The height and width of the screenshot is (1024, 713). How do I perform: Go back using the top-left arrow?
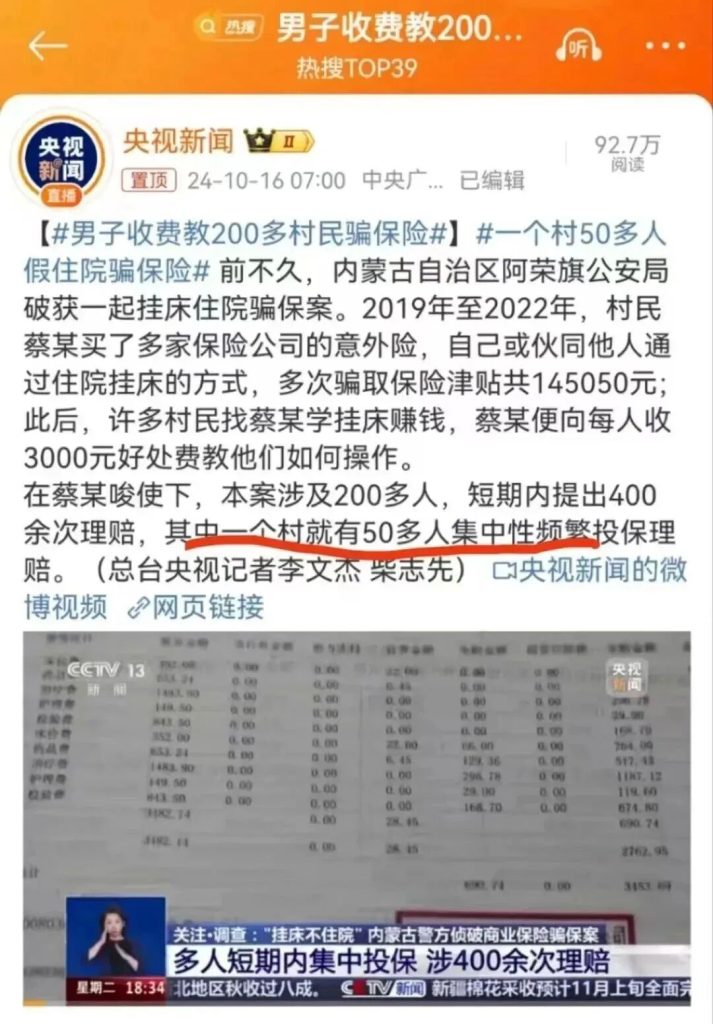pyautogui.click(x=47, y=46)
